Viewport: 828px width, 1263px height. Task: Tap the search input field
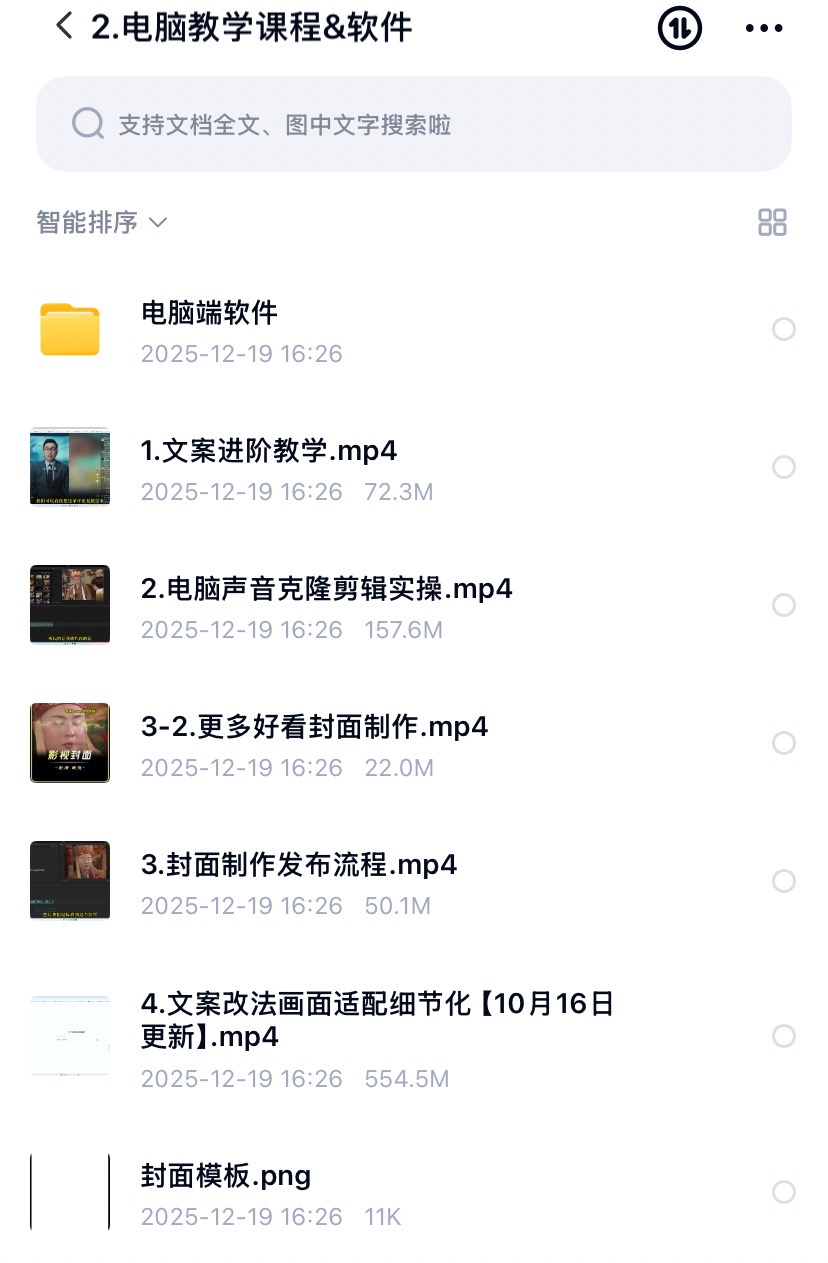400,123
